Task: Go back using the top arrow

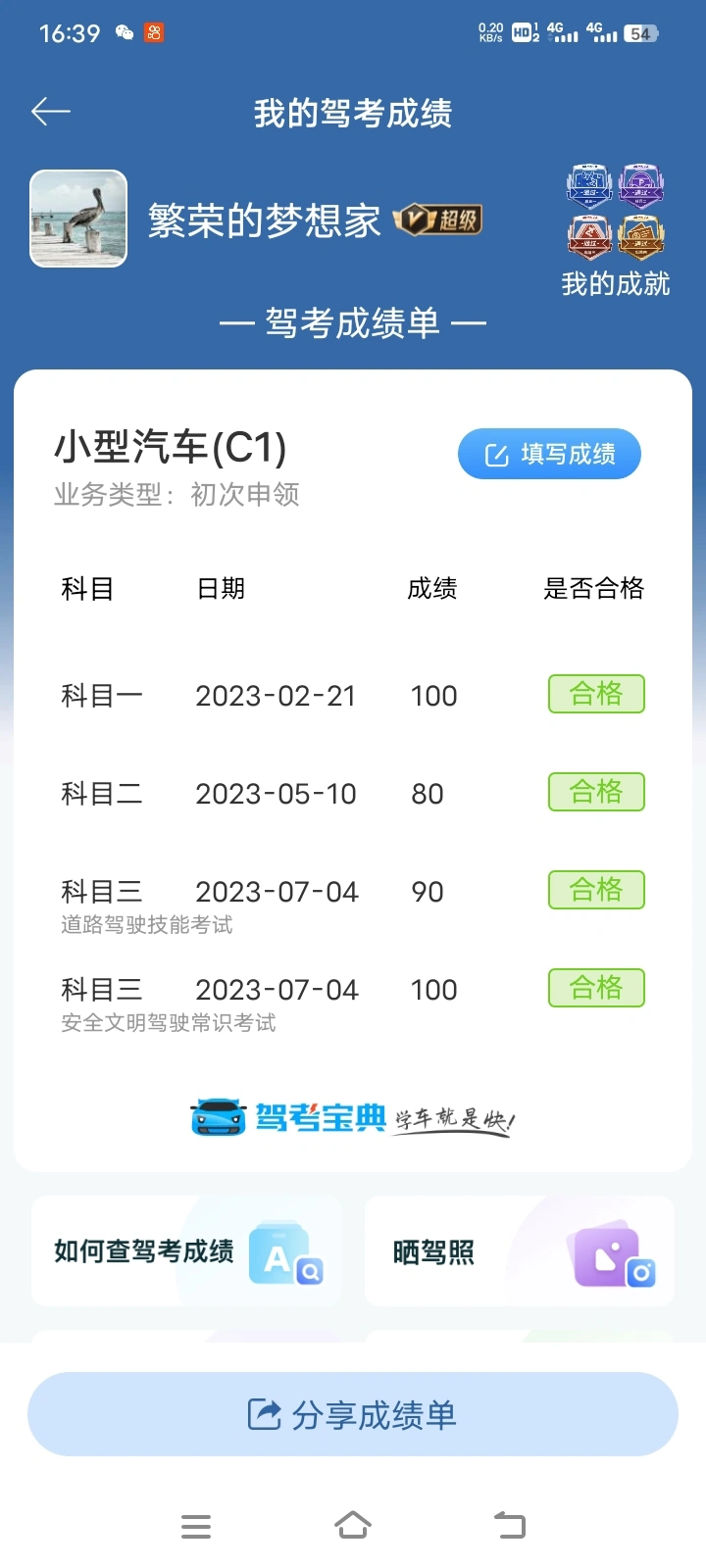Action: tap(51, 112)
